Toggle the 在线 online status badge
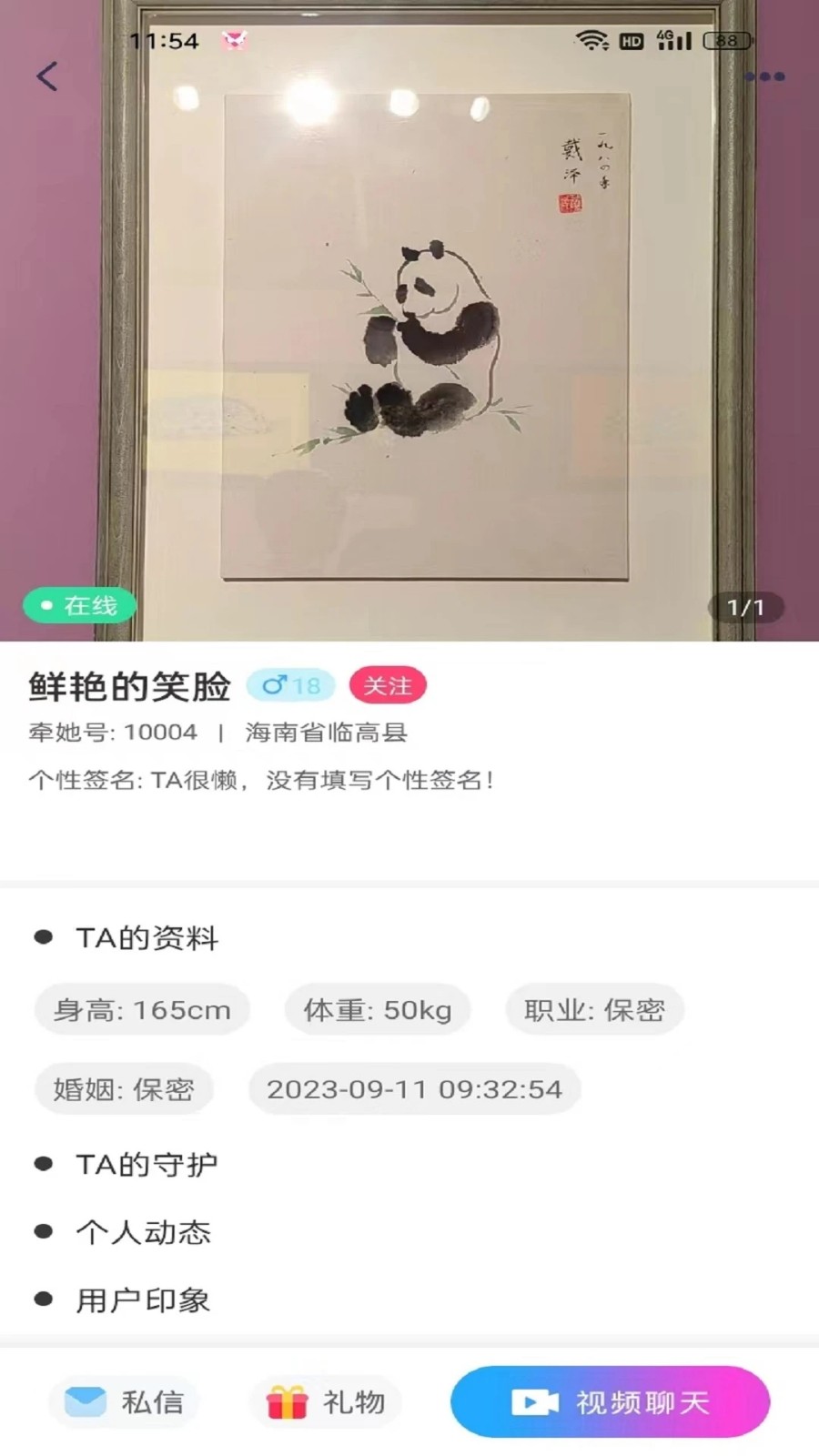Viewport: 819px width, 1456px height. point(79,605)
